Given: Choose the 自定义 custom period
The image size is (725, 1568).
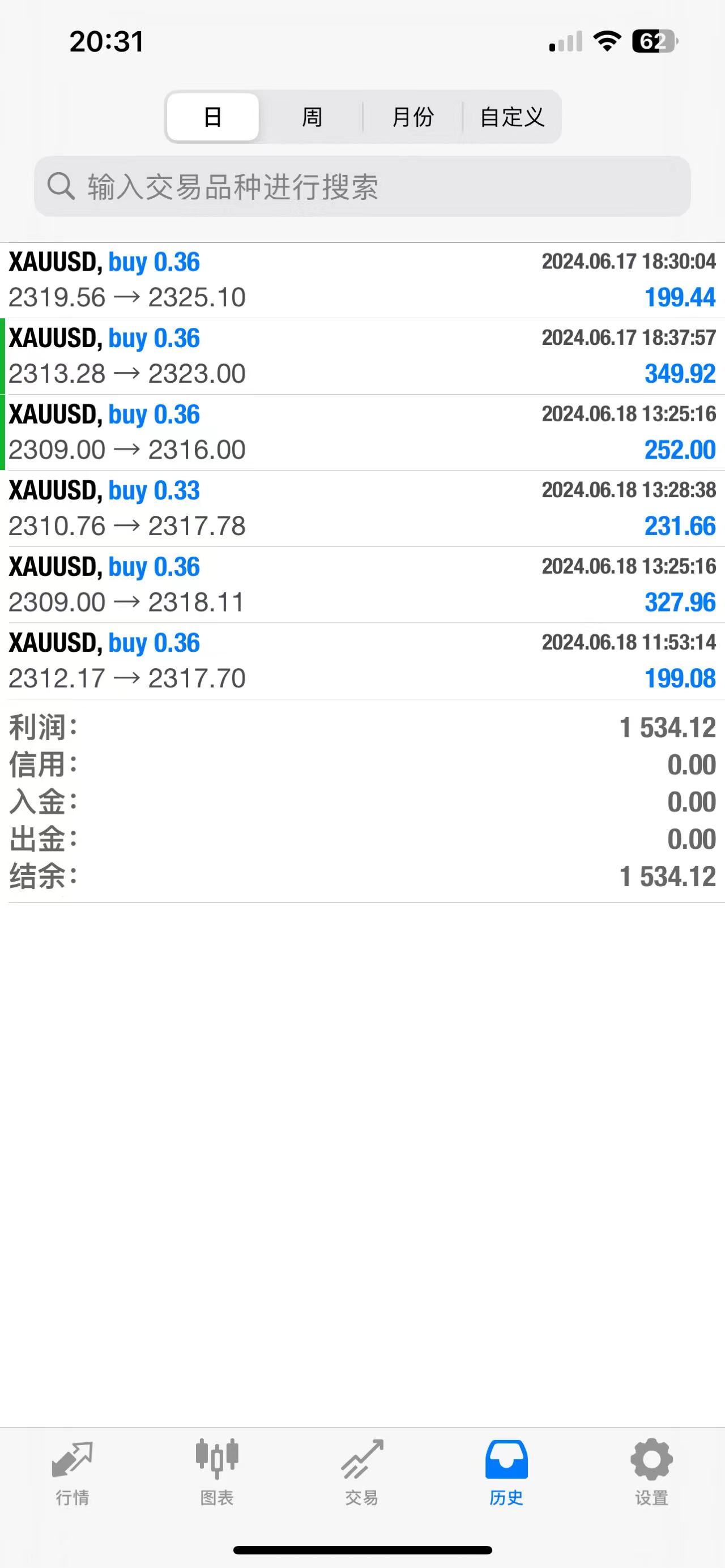Looking at the screenshot, I should pos(512,117).
